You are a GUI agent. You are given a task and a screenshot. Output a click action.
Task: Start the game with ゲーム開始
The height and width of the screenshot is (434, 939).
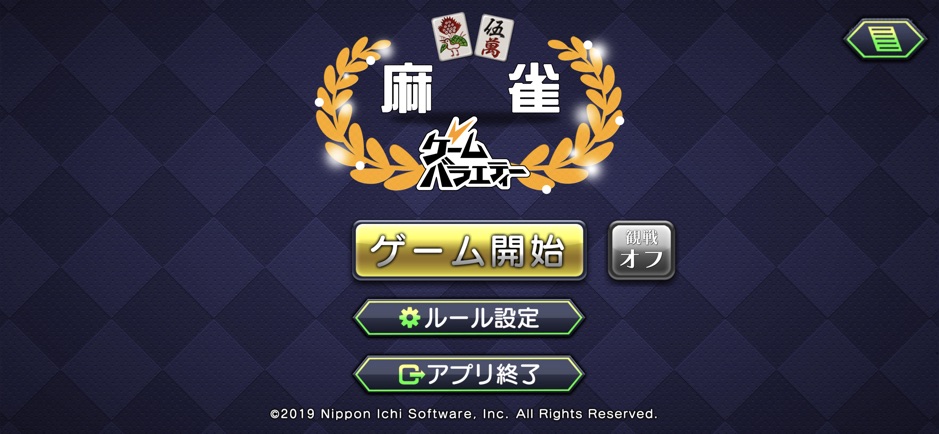tap(468, 251)
